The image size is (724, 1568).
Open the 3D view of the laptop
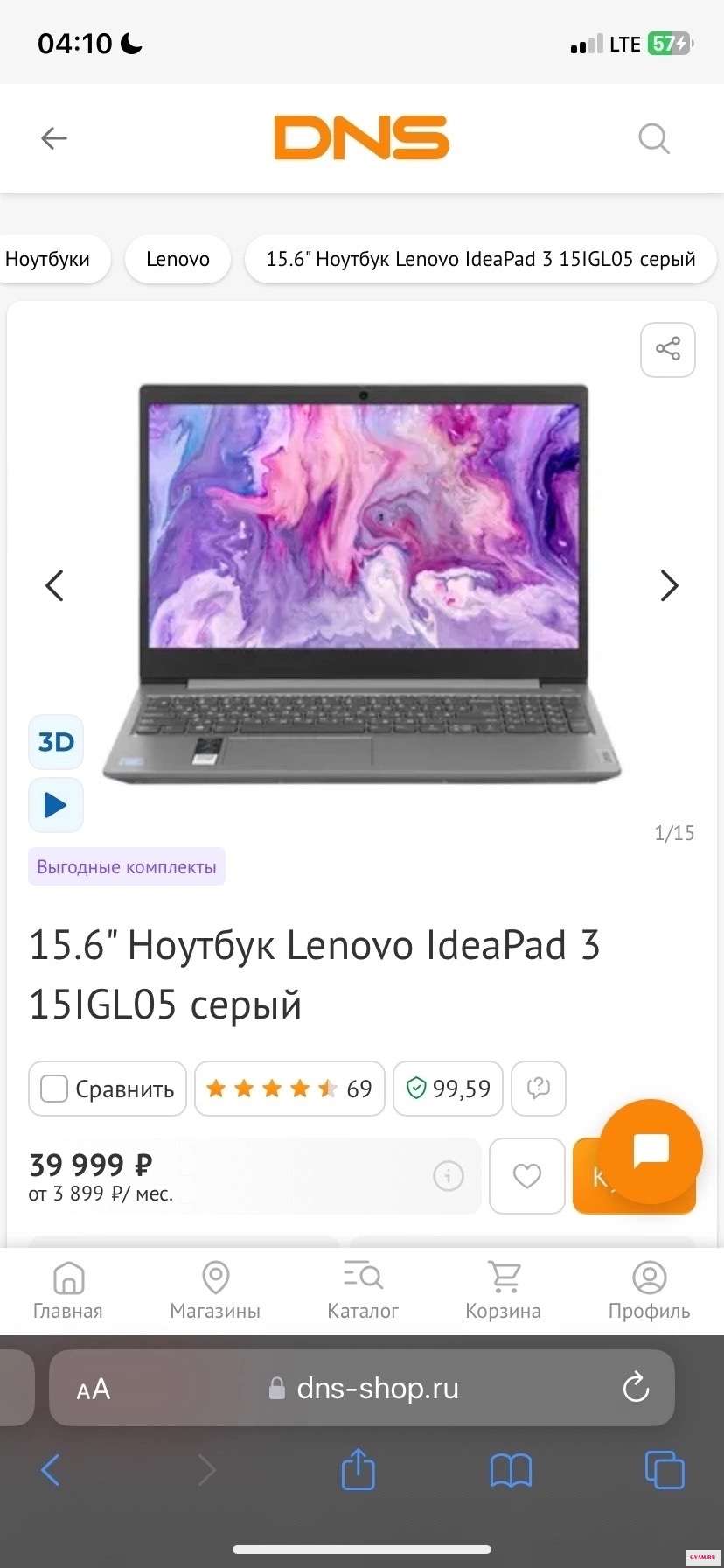pos(56,742)
